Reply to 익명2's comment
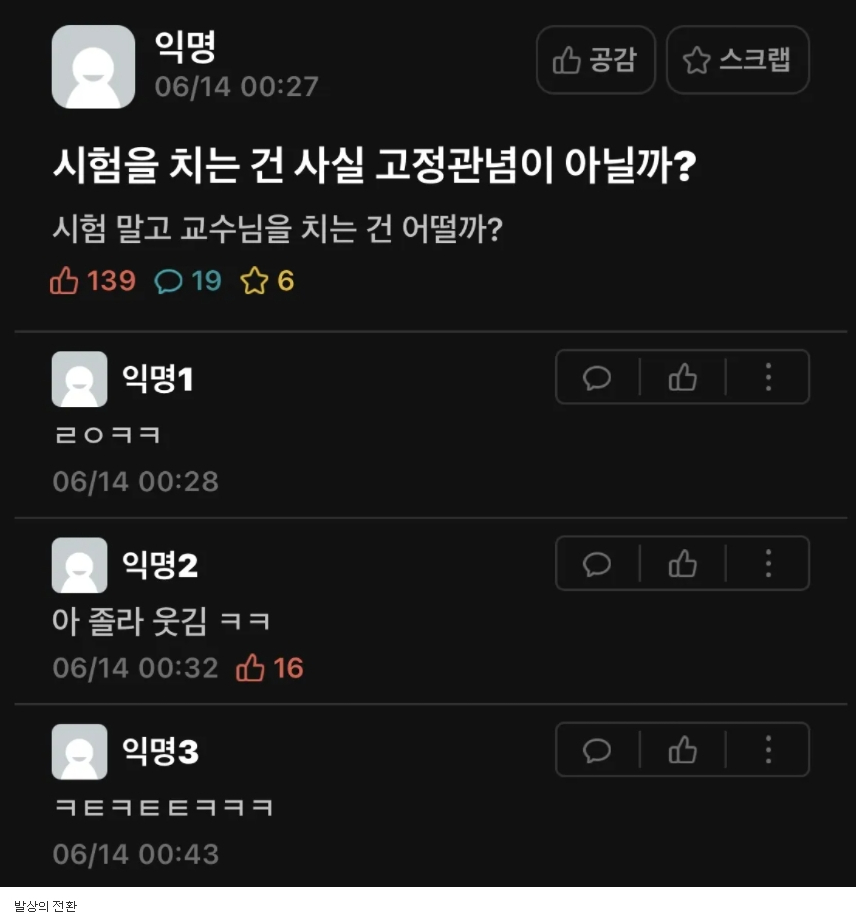Image resolution: width=856 pixels, height=914 pixels. click(x=597, y=564)
